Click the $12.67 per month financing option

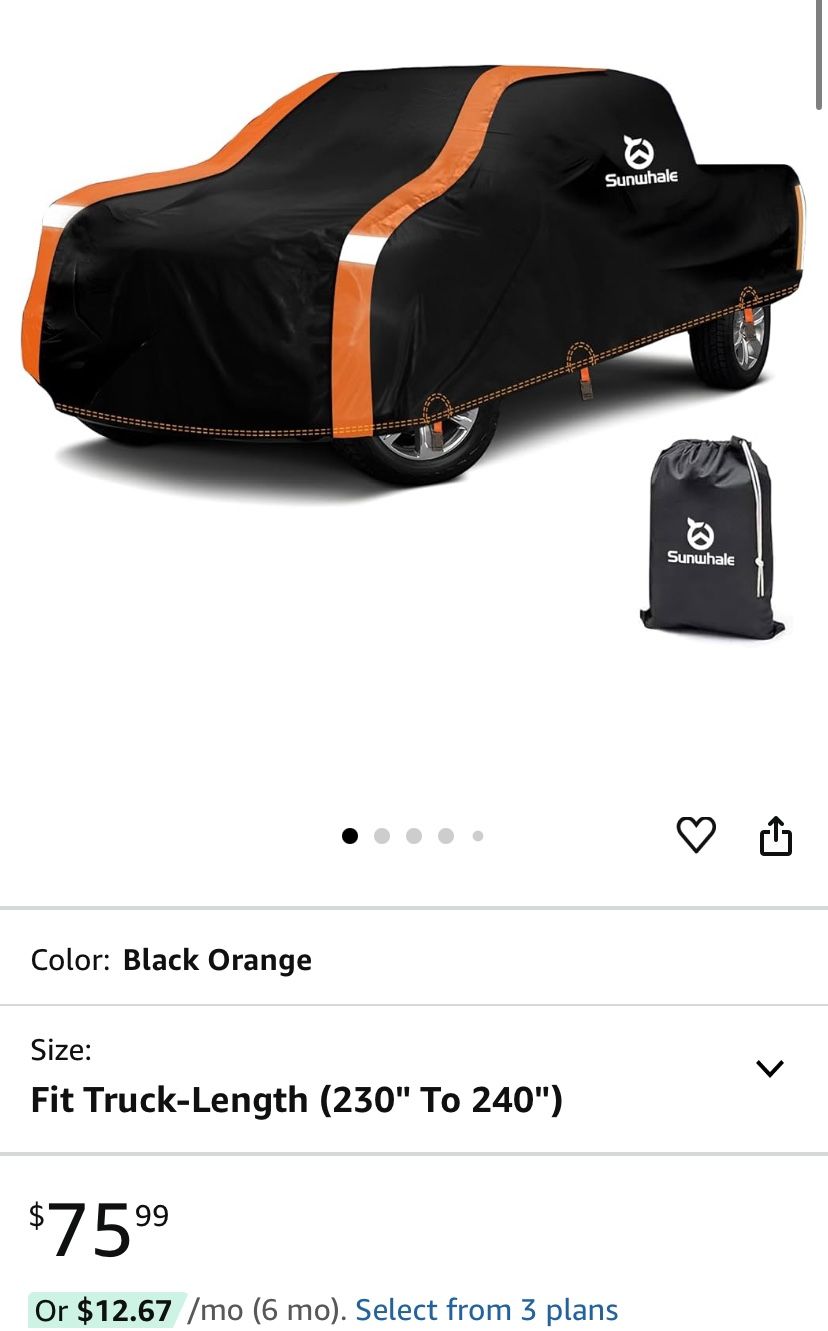tap(122, 1308)
